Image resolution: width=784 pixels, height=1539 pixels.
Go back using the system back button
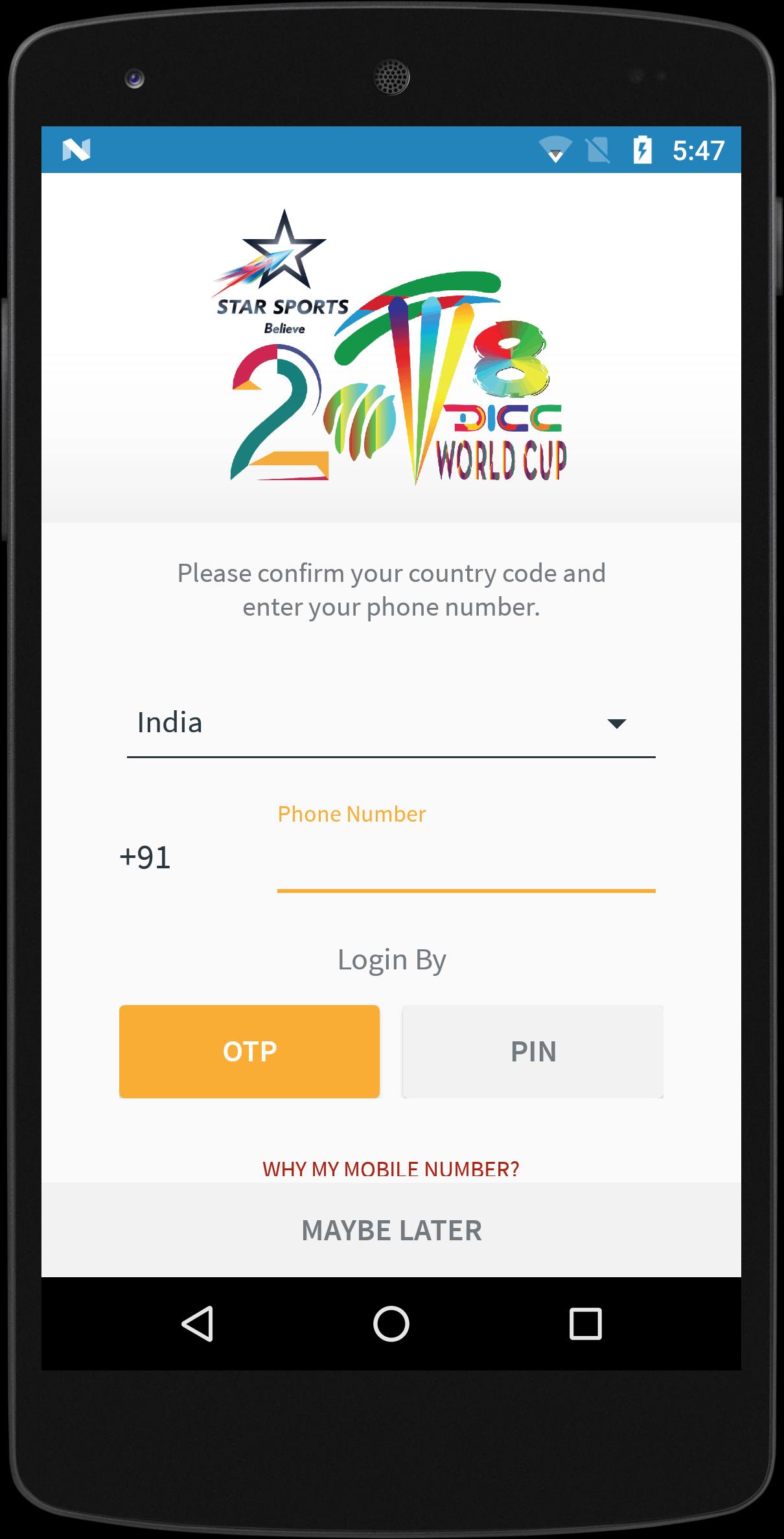pyautogui.click(x=198, y=1323)
